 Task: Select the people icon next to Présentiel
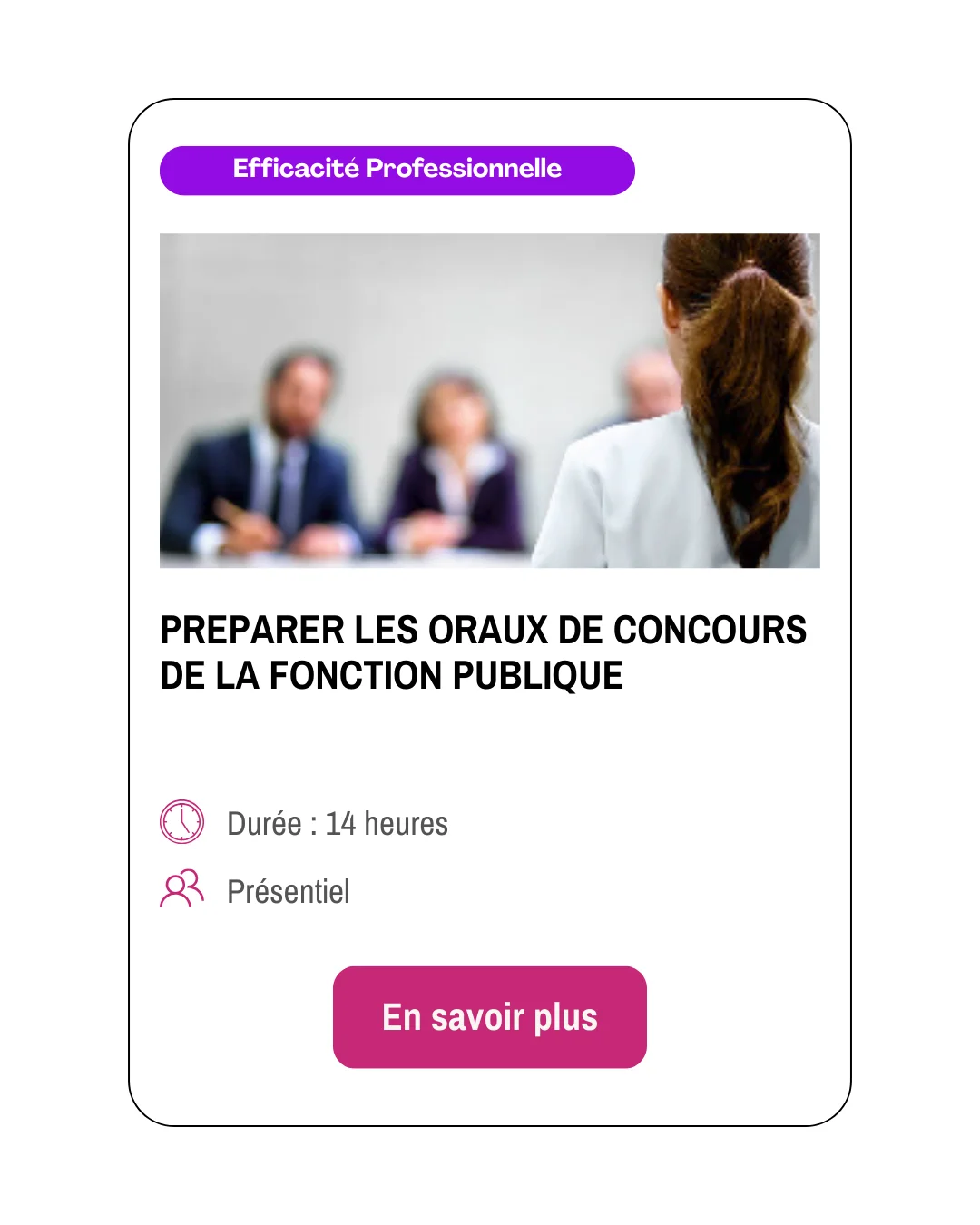[x=181, y=891]
